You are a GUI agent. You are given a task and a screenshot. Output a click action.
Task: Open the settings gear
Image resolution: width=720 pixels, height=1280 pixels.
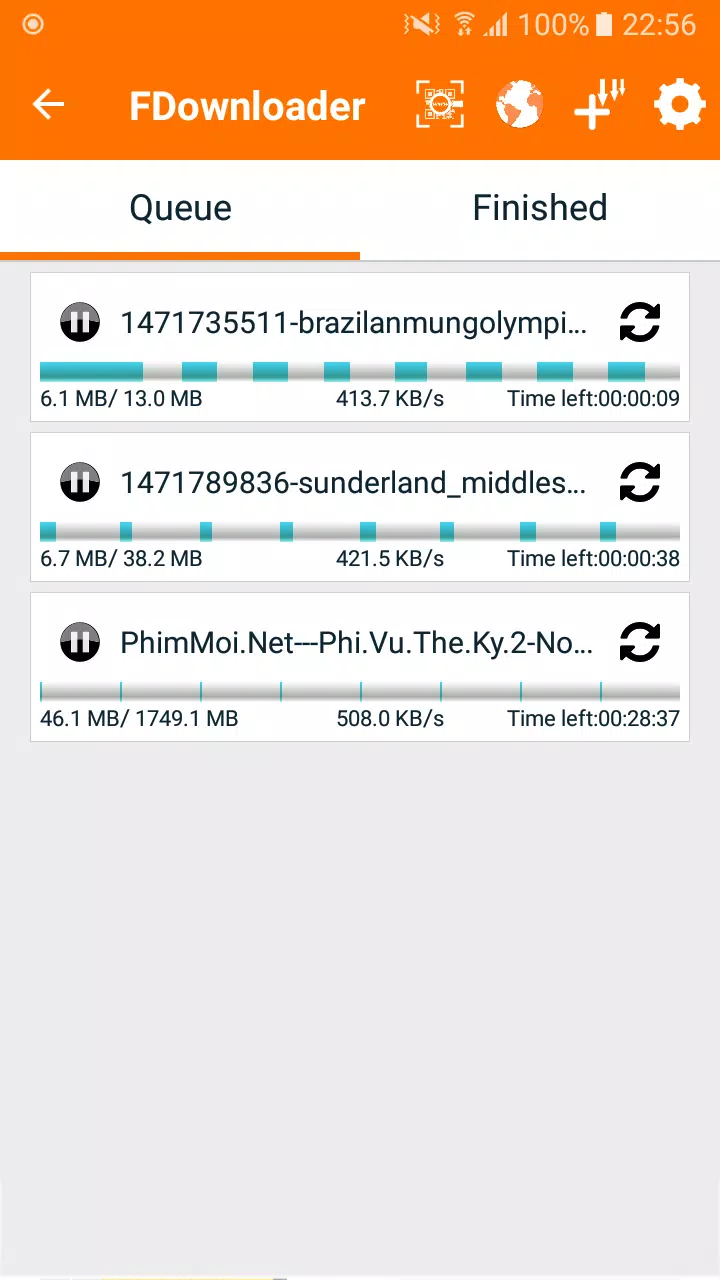coord(679,105)
